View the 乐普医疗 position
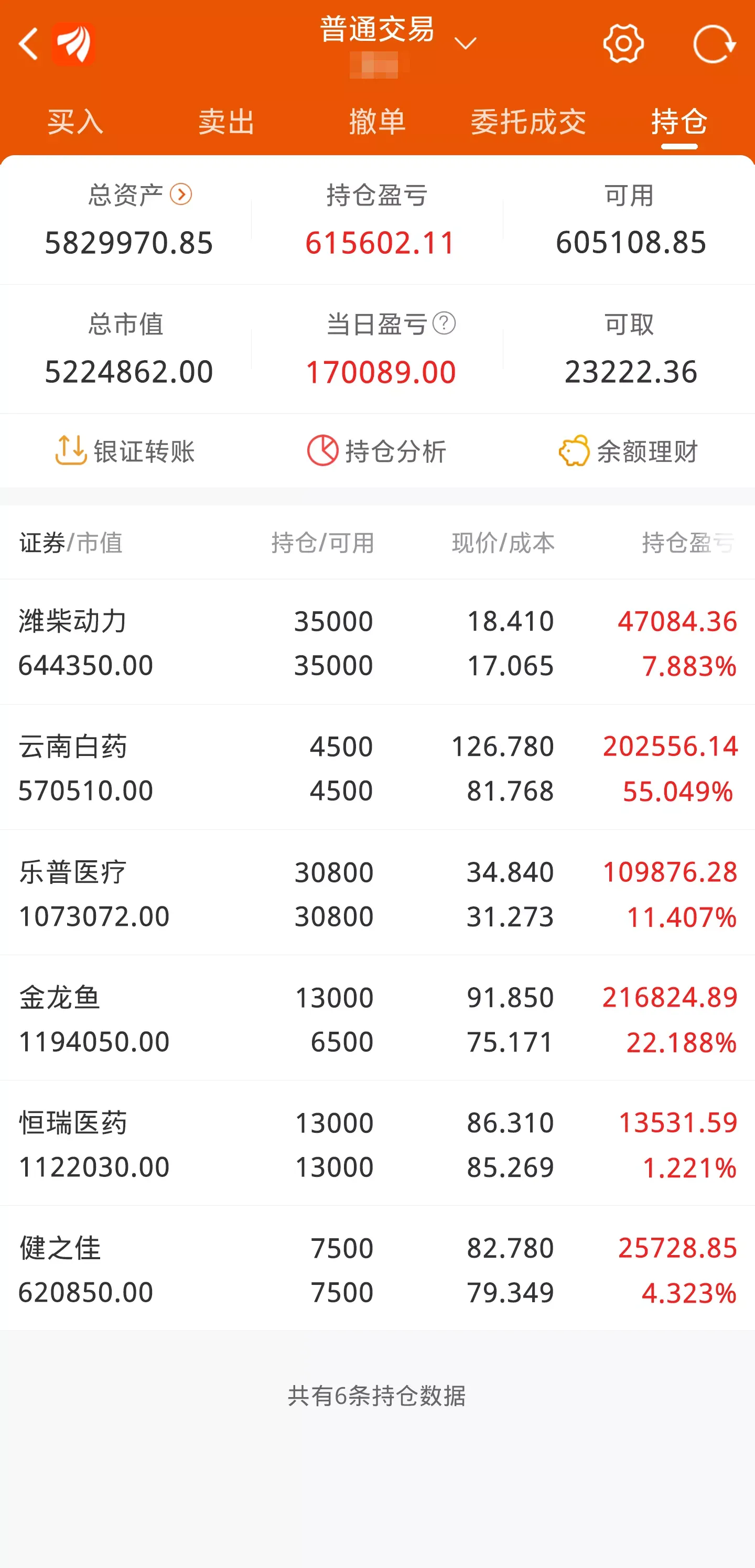 (377, 893)
